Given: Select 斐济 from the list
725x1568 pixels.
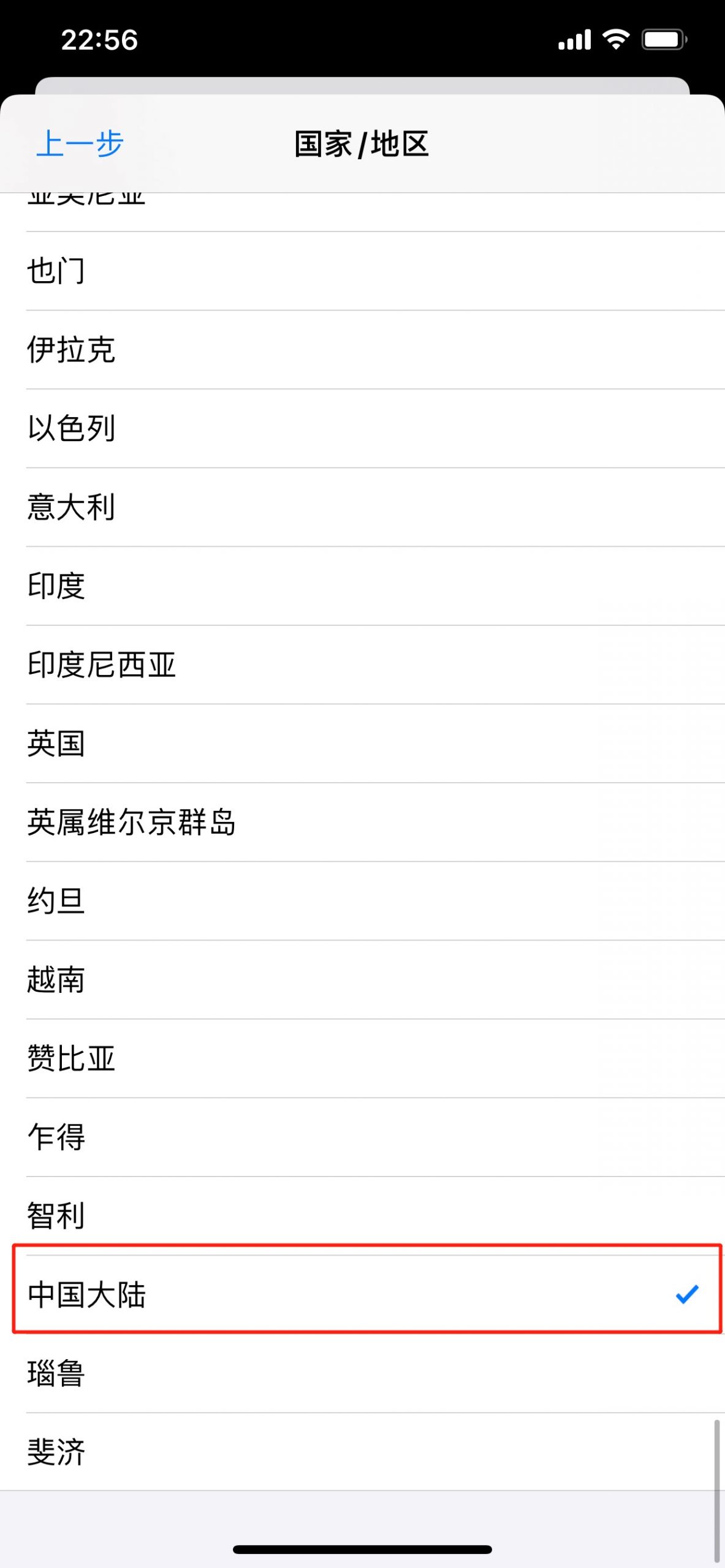Looking at the screenshot, I should pos(362,1452).
